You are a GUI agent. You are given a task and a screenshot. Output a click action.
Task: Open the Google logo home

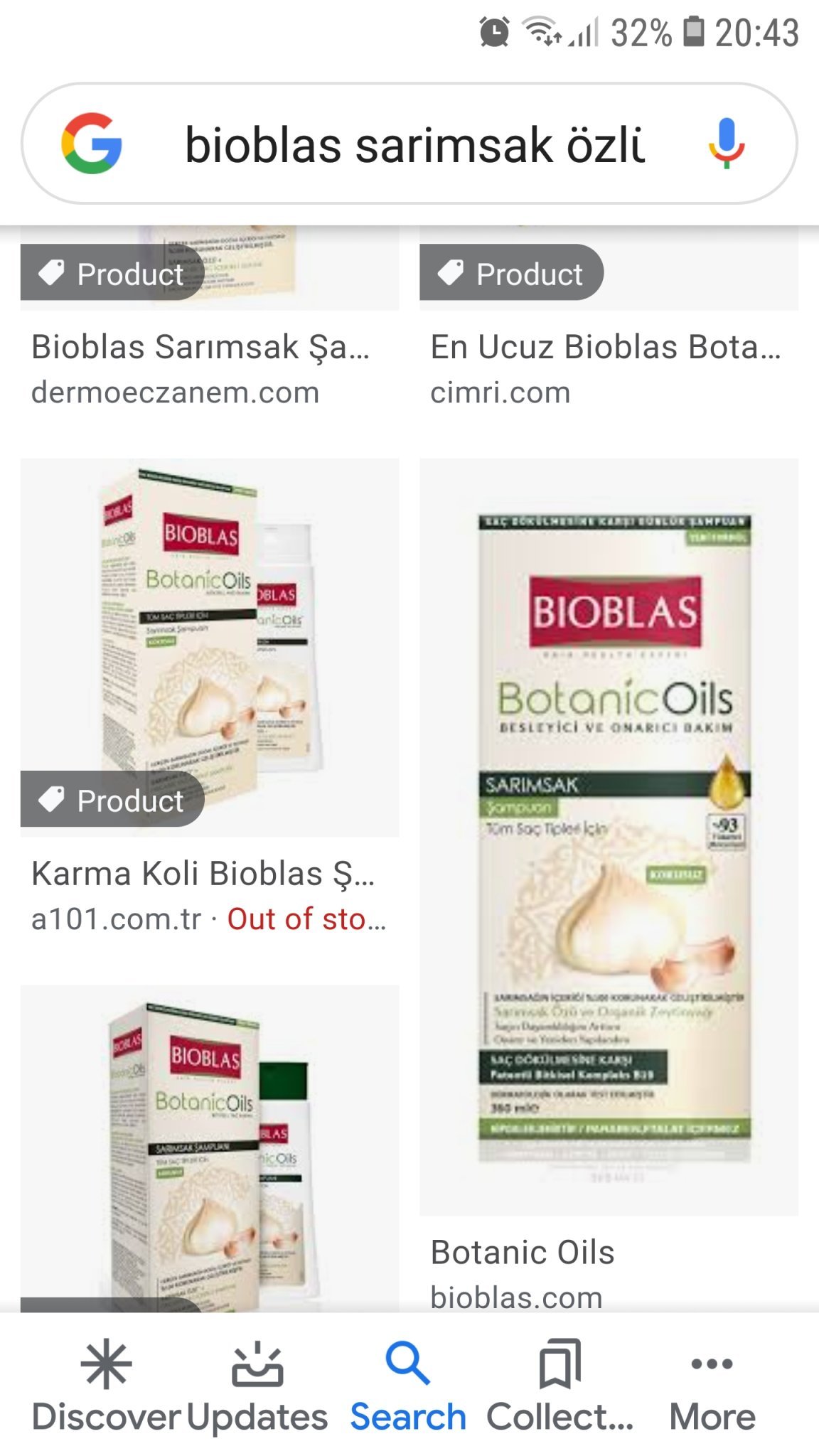click(92, 144)
